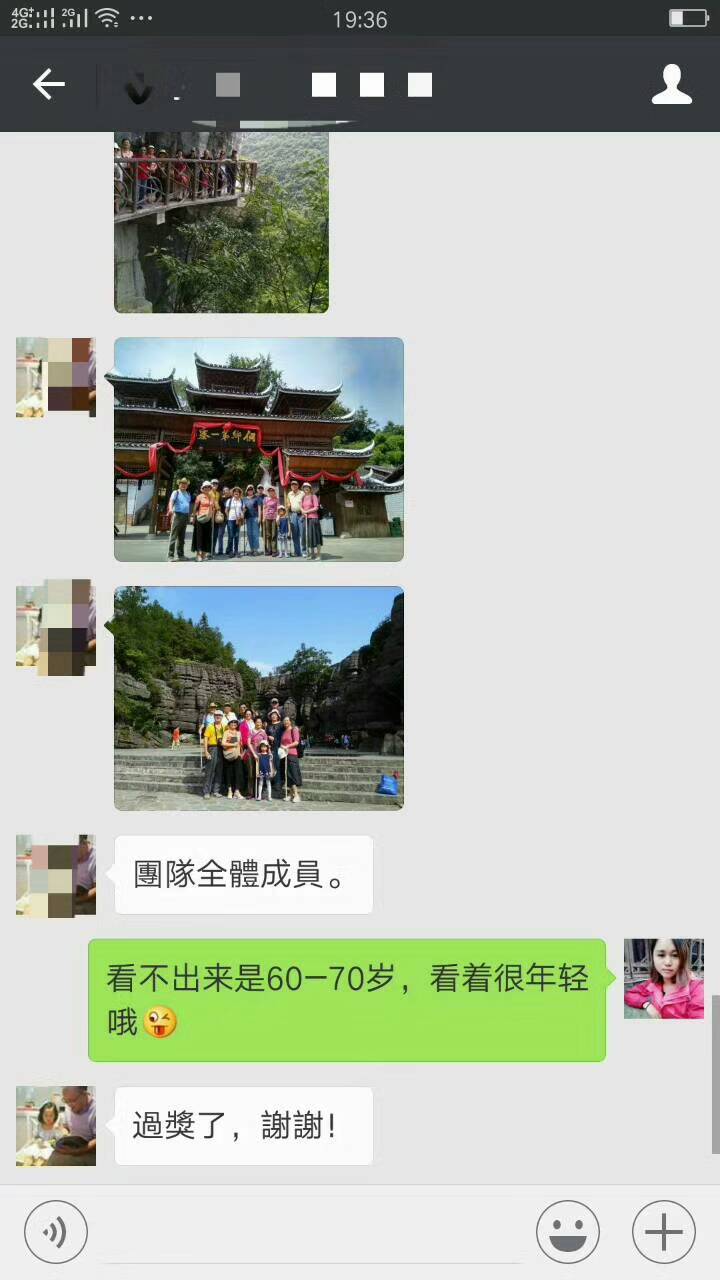Switch to voice message input
The height and width of the screenshot is (1280, 720).
[x=56, y=1232]
